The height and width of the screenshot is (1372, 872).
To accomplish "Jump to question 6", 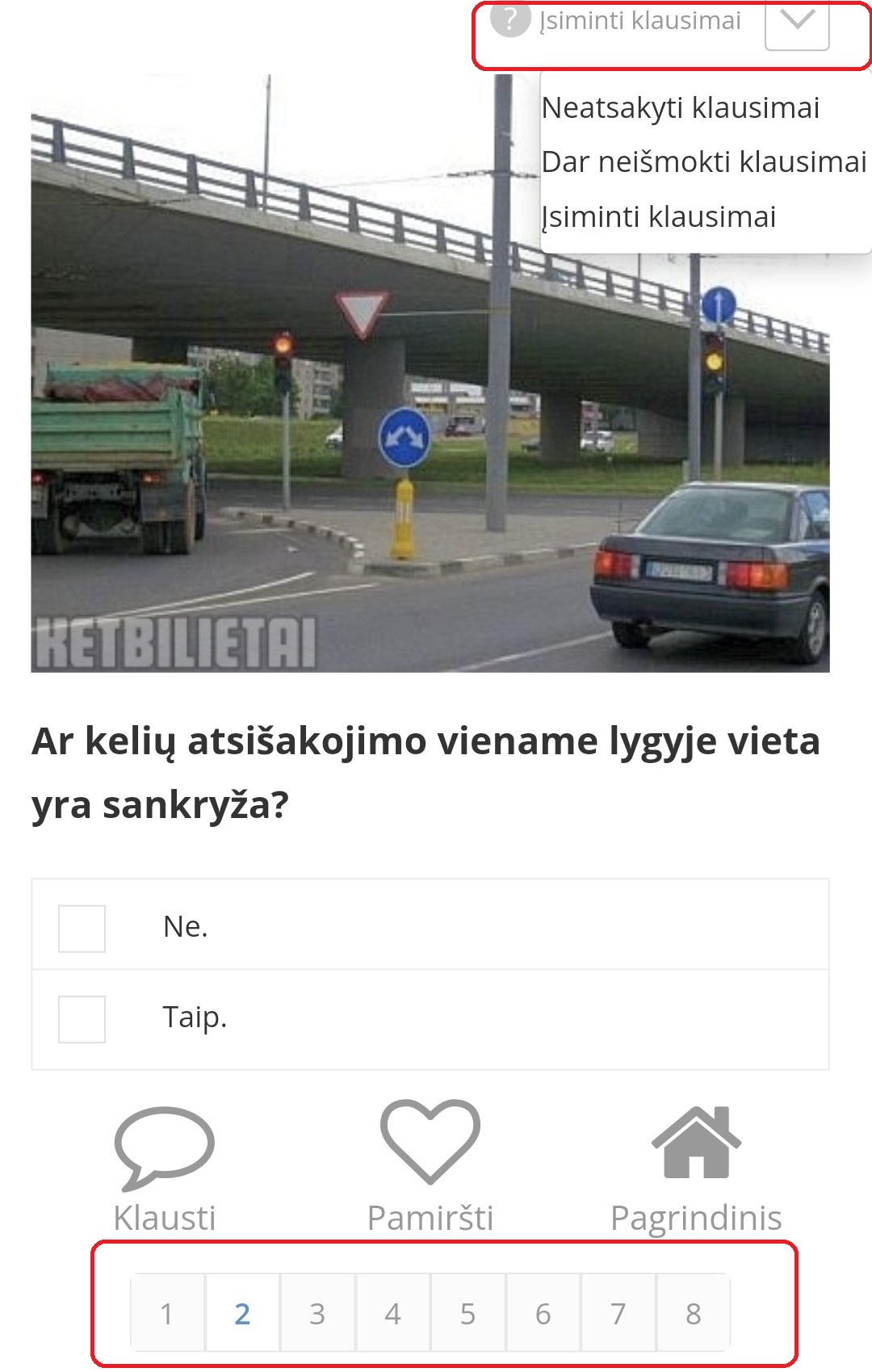I will coord(543,1314).
